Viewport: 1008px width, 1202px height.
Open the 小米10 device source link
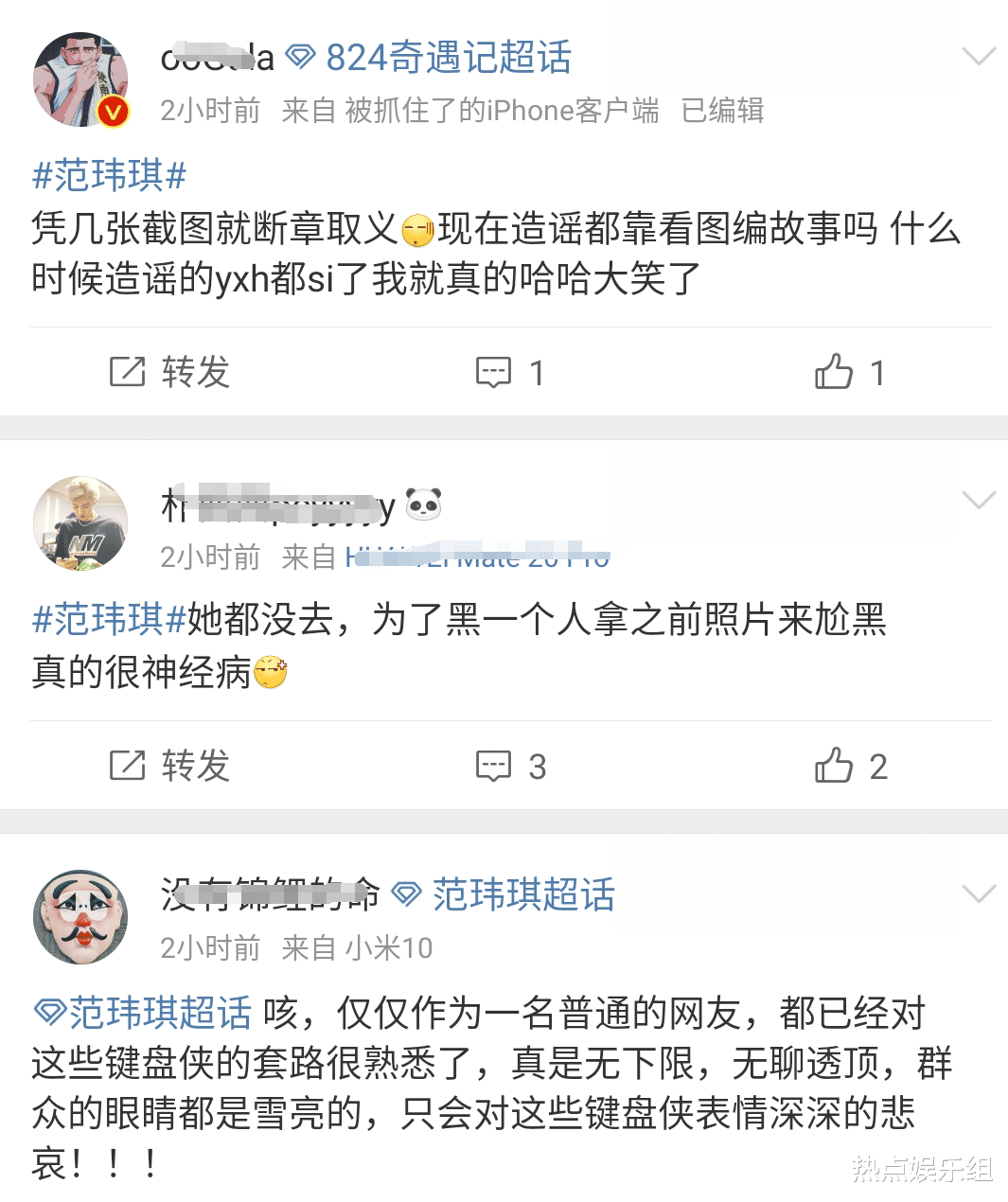[392, 947]
